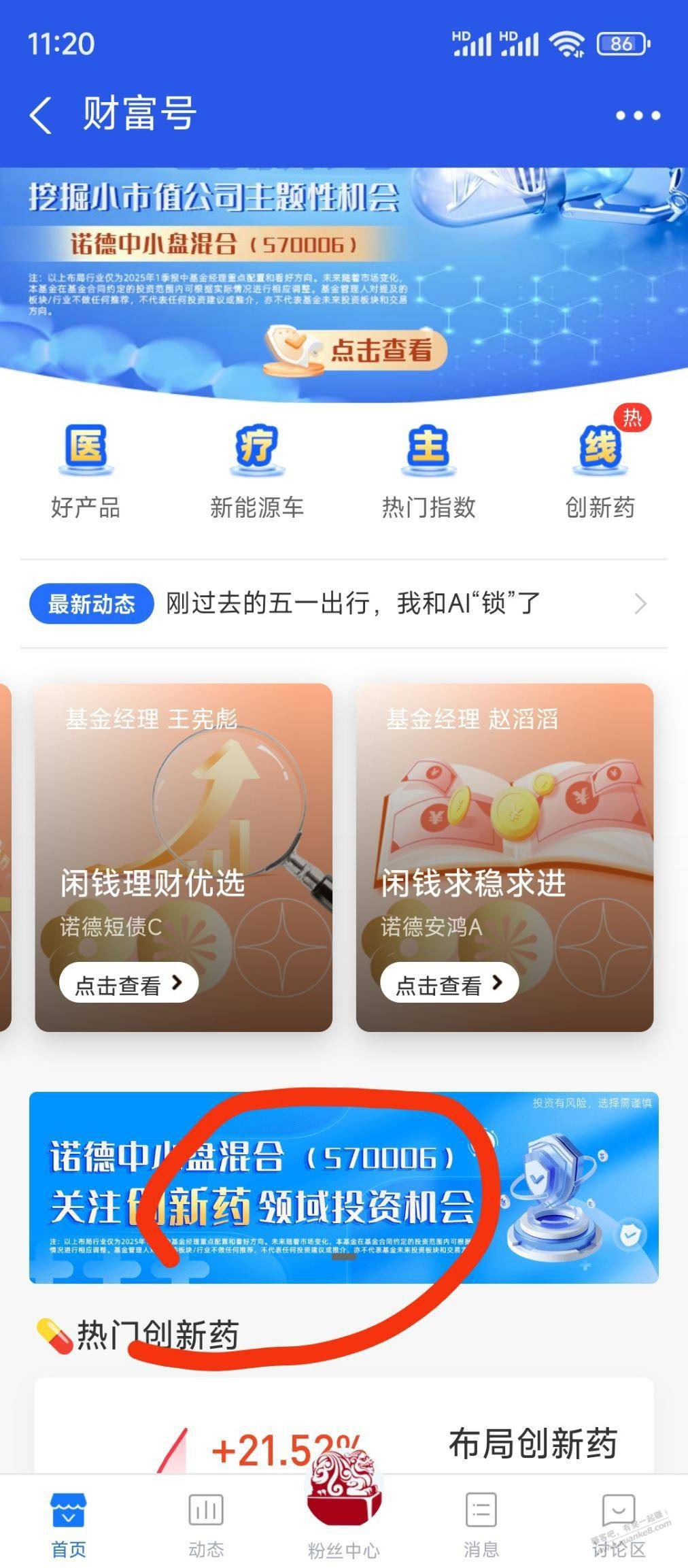688x1568 pixels.
Task: View 诺德安鸿A 闲钱求稳求进 card
Action: 504,857
